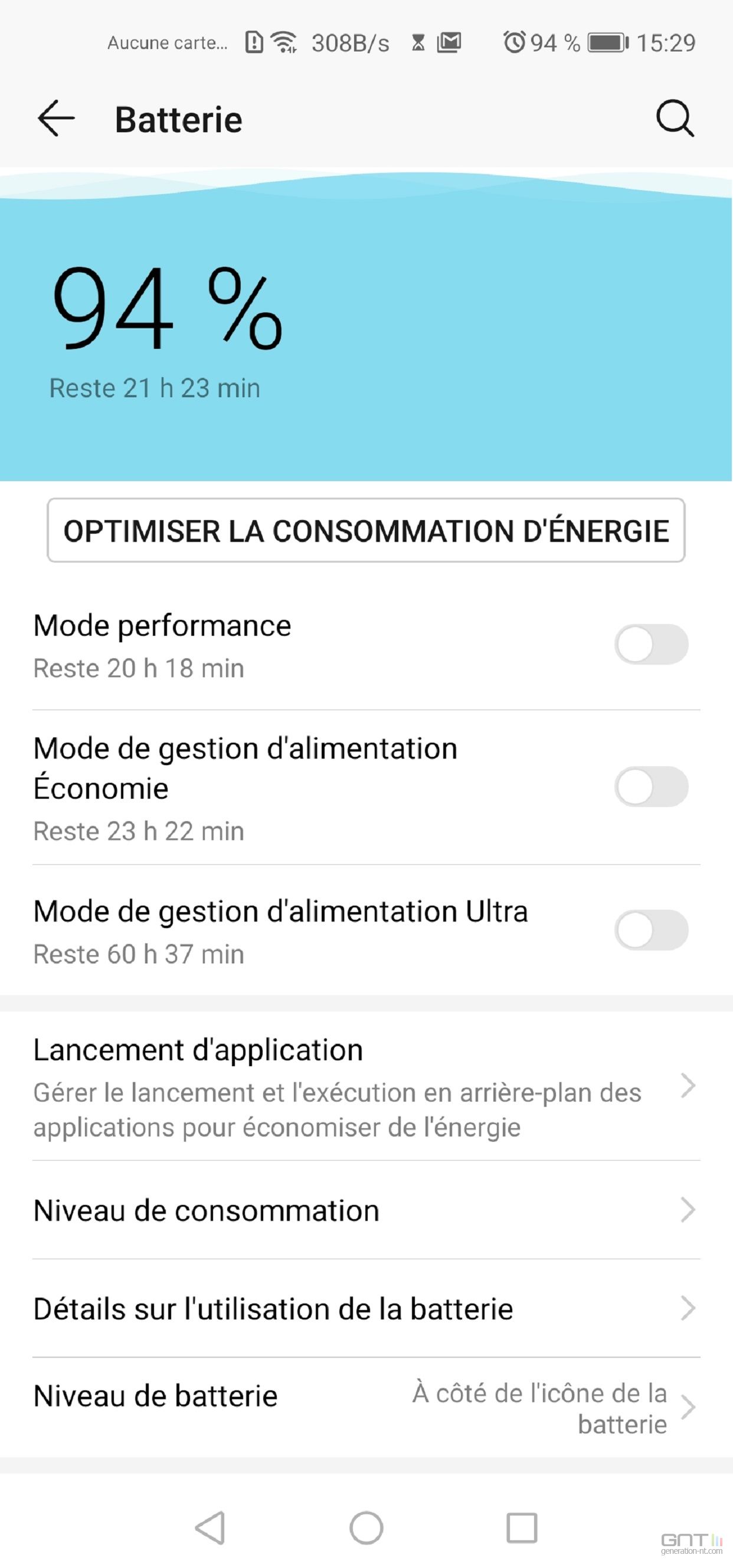Tap the system home button

[x=366, y=1528]
